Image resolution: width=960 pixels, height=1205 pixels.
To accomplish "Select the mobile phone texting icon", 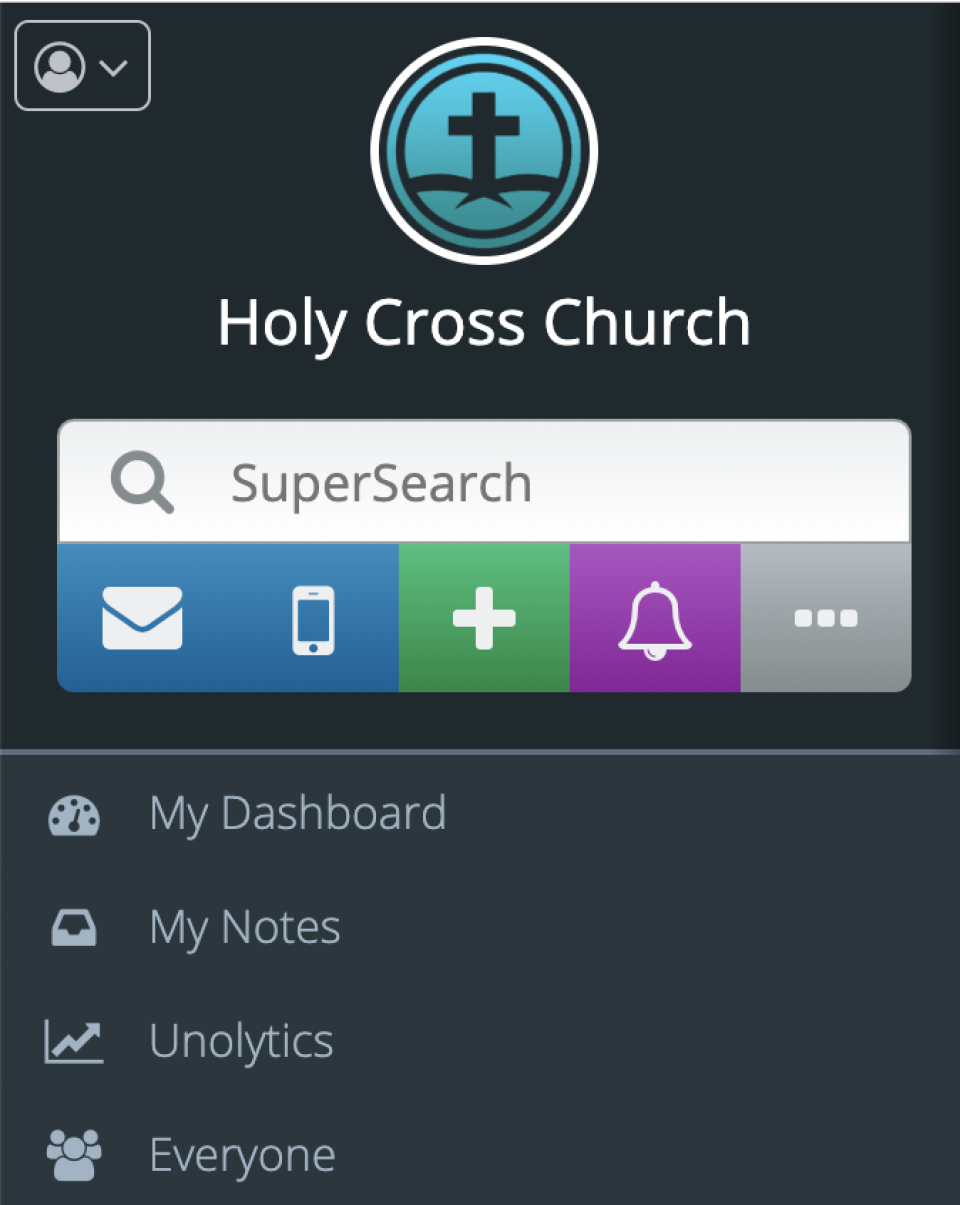I will (x=313, y=617).
